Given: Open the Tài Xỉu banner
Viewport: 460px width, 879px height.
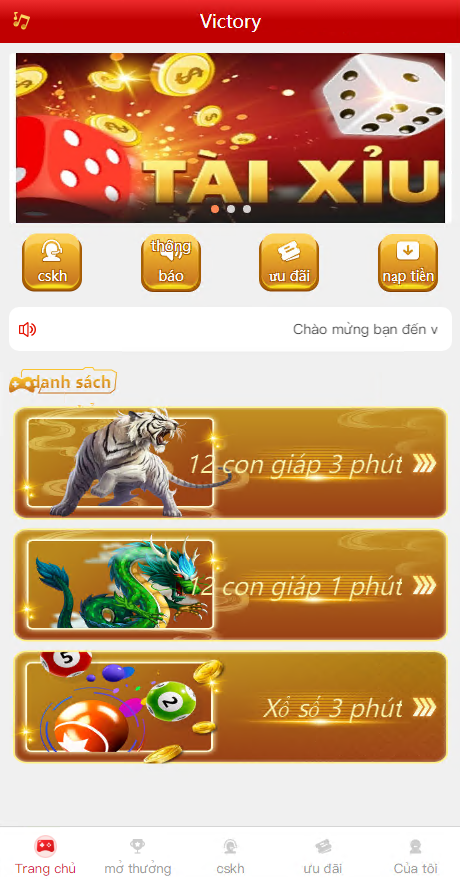Looking at the screenshot, I should tap(230, 138).
